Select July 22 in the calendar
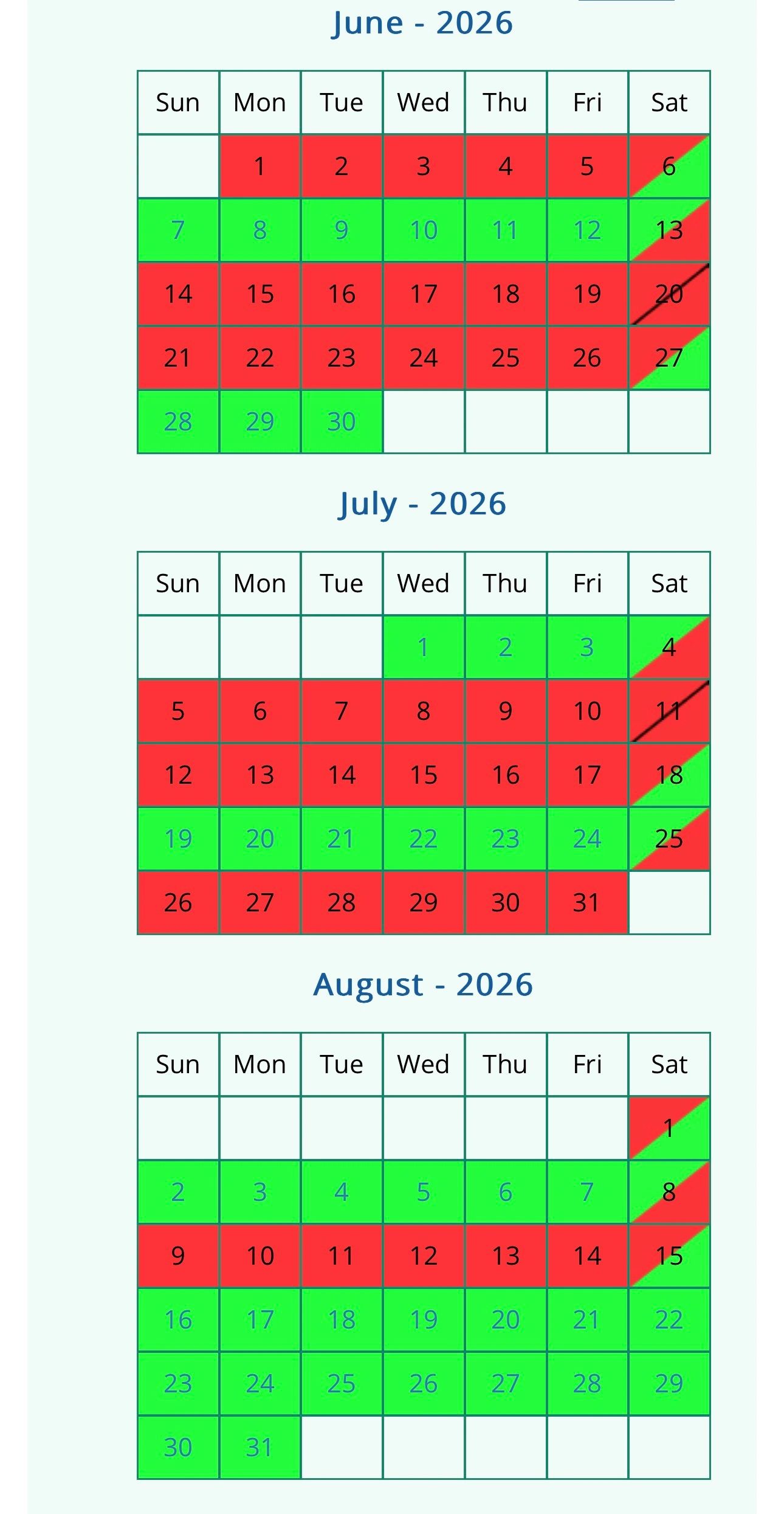The width and height of the screenshot is (784, 1514). tap(424, 838)
